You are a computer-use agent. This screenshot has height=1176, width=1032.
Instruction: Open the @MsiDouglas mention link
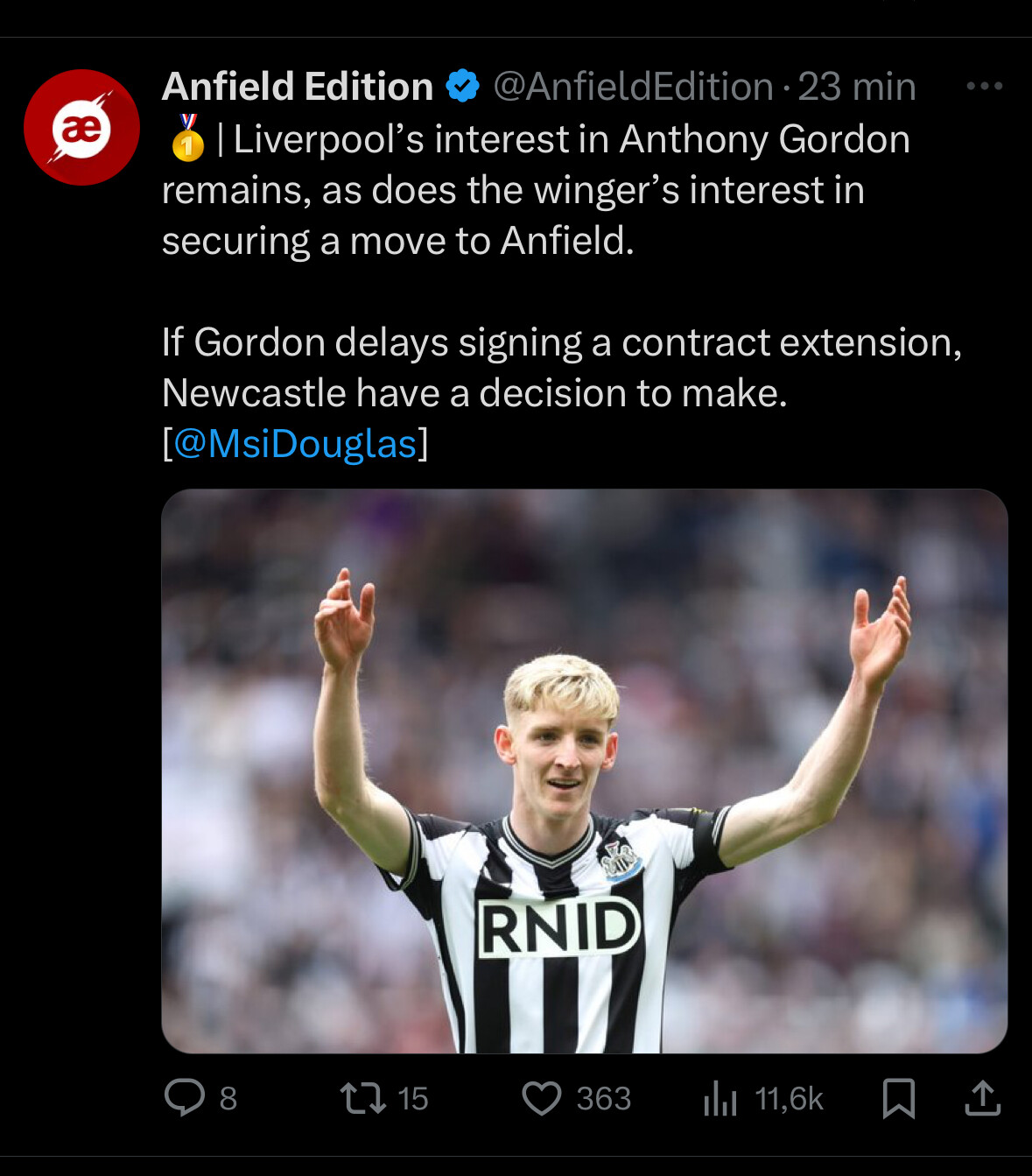coord(295,444)
